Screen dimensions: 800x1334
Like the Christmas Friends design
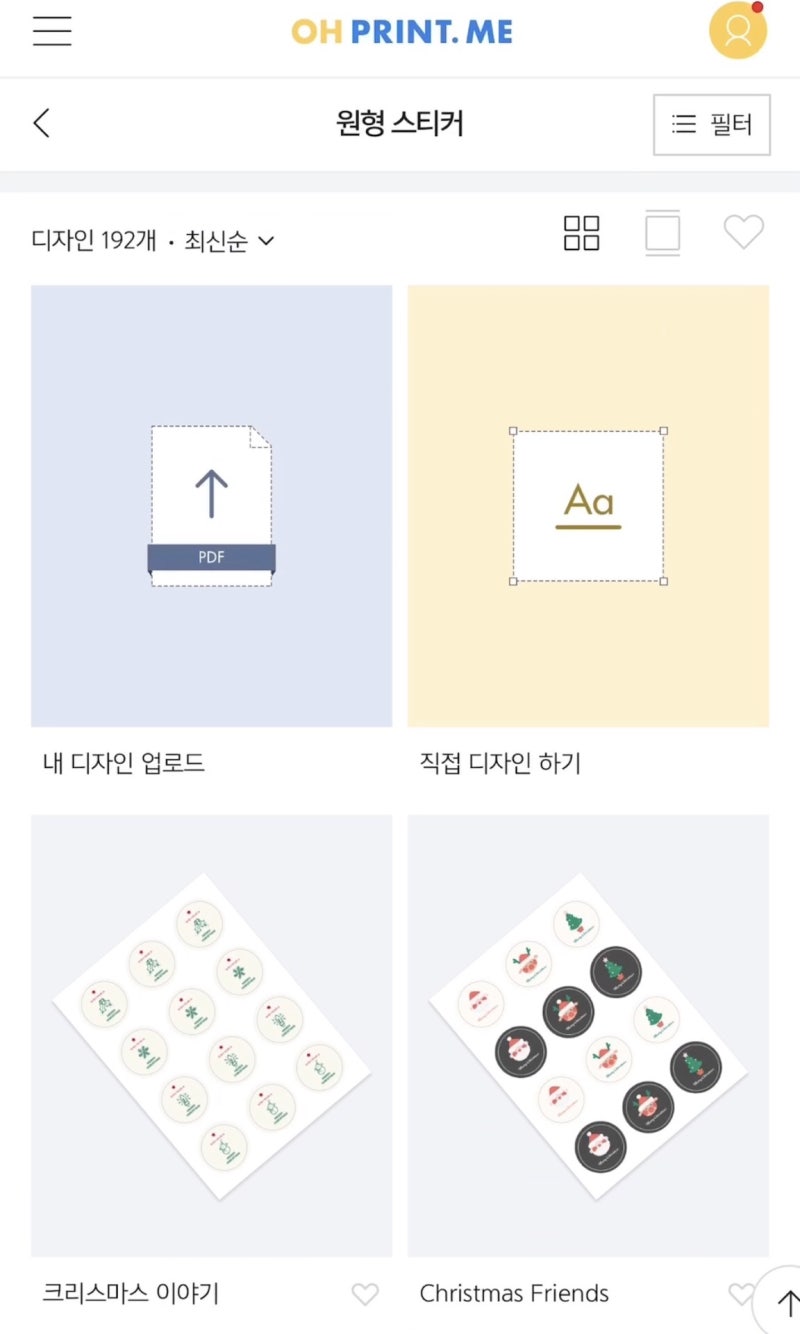click(740, 1293)
